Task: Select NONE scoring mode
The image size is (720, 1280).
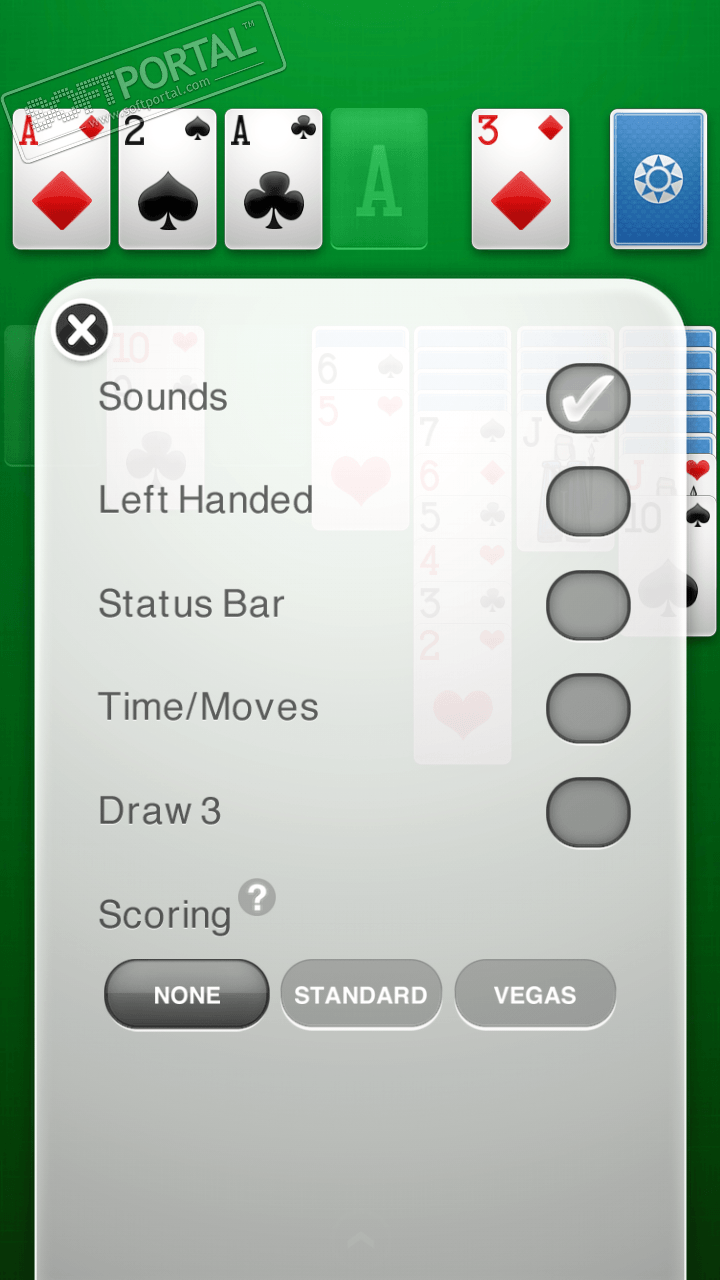Action: 187,995
